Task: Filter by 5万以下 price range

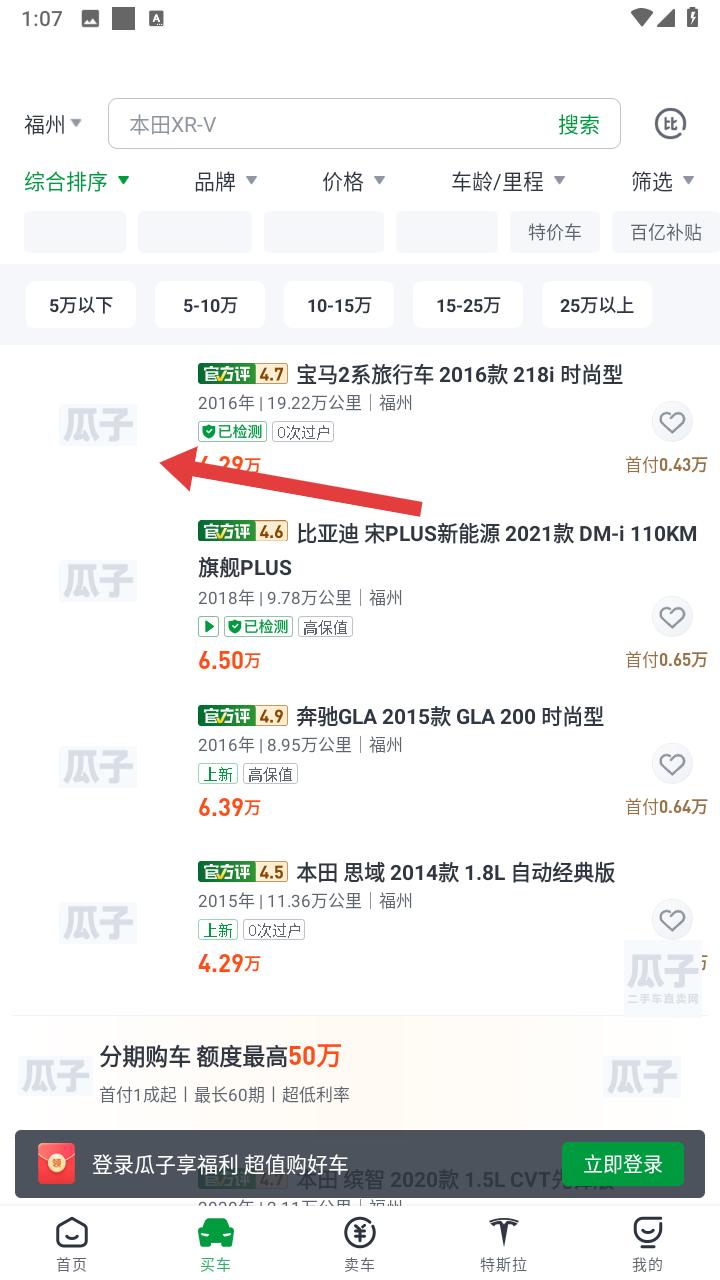Action: click(x=81, y=305)
